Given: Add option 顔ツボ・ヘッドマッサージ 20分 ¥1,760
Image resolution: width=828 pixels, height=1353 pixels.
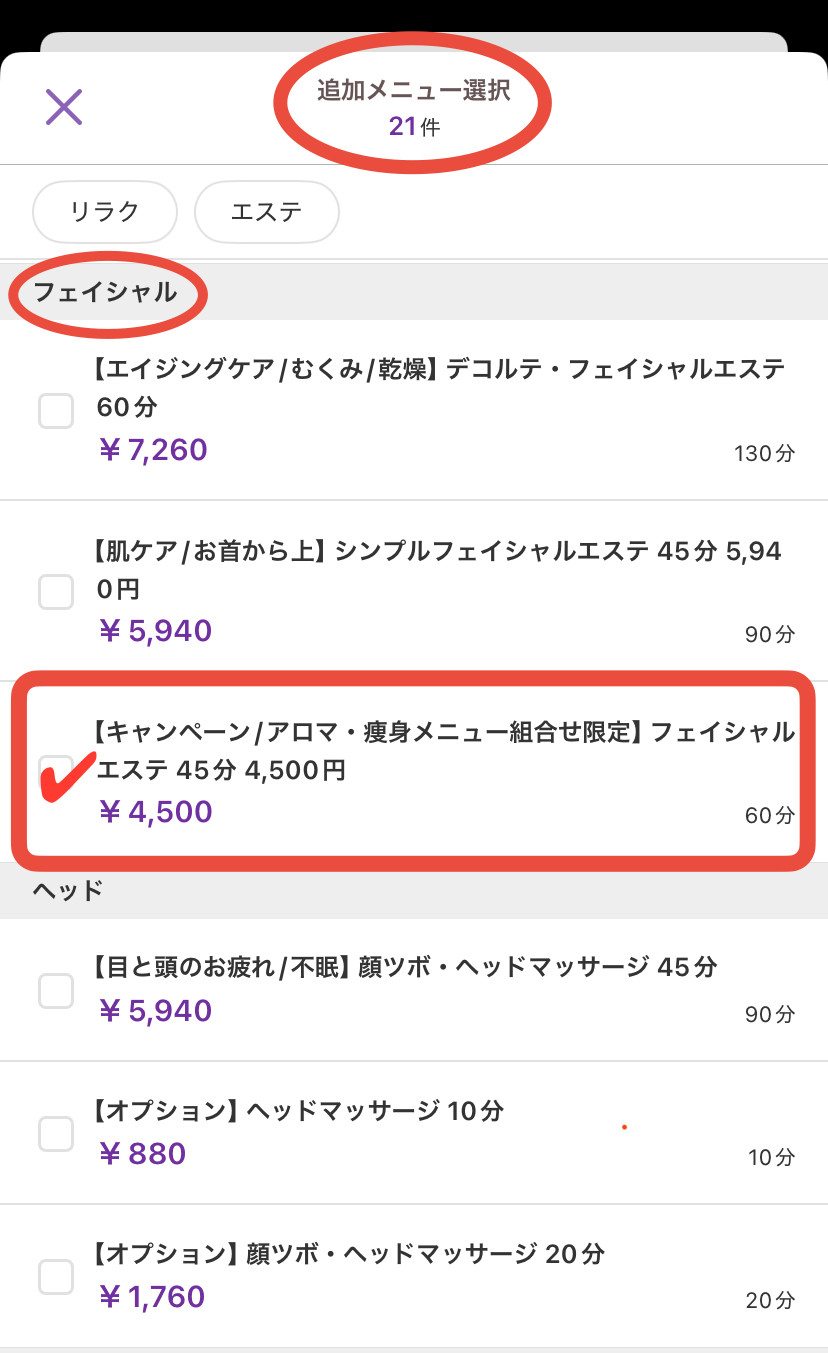Looking at the screenshot, I should click(x=56, y=1276).
